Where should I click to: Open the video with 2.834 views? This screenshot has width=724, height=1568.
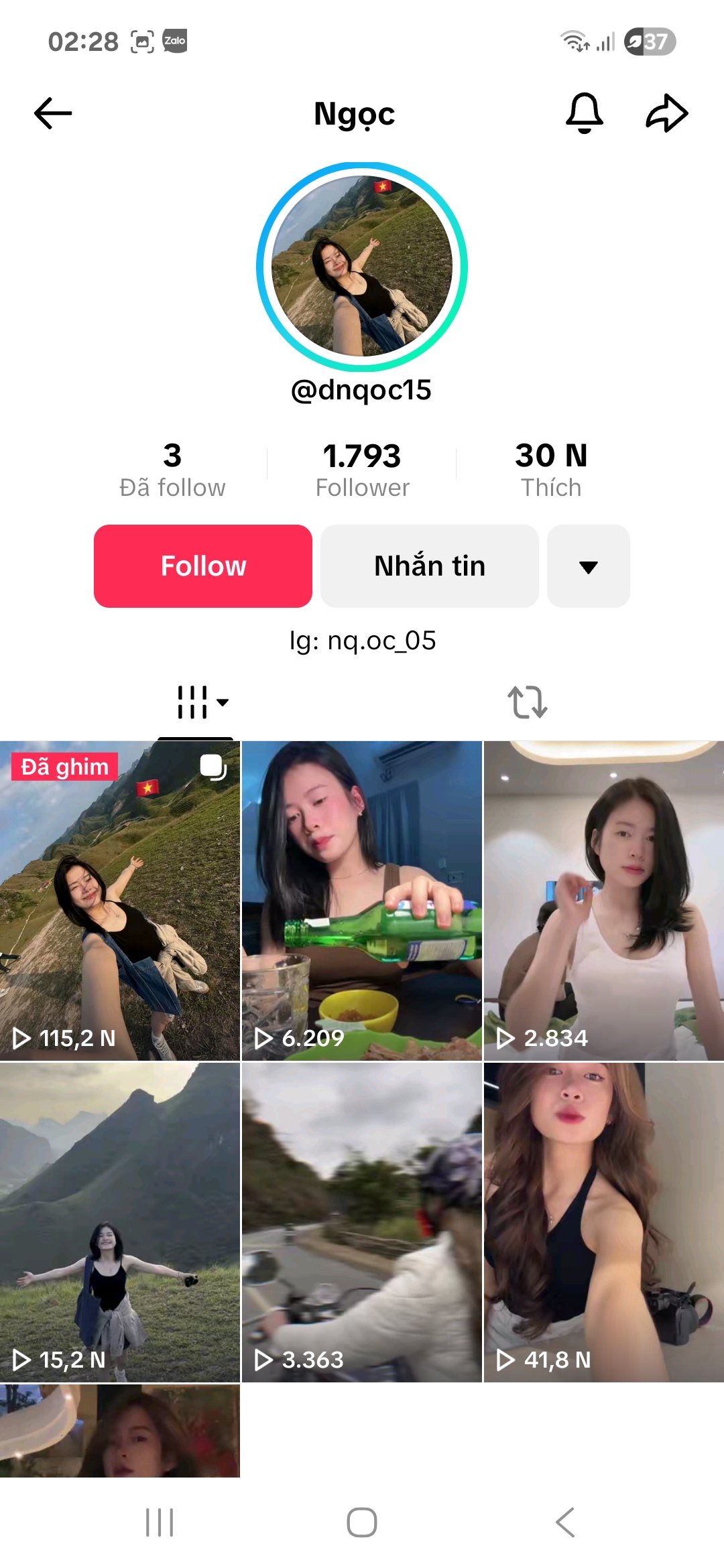coord(603,900)
